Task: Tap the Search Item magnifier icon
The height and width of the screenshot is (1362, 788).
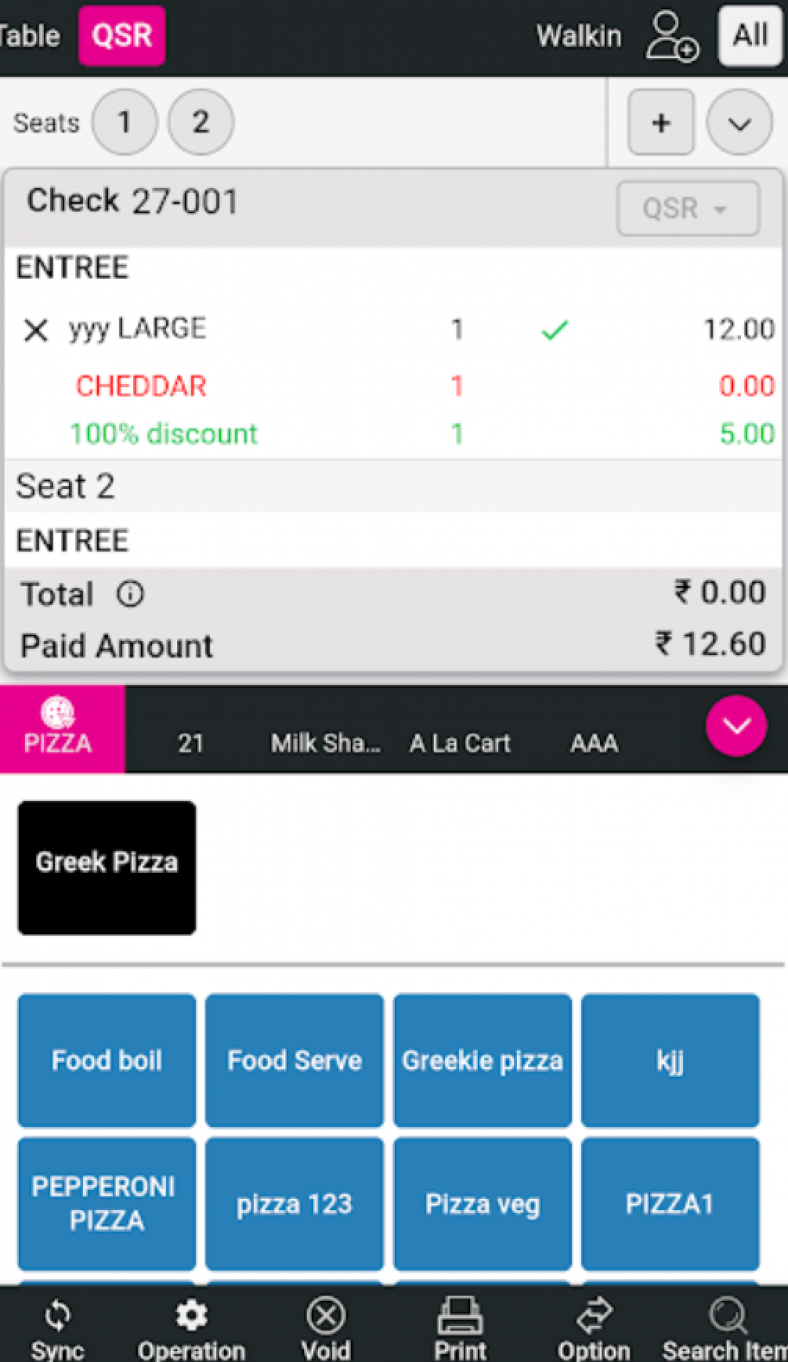Action: click(x=727, y=1315)
